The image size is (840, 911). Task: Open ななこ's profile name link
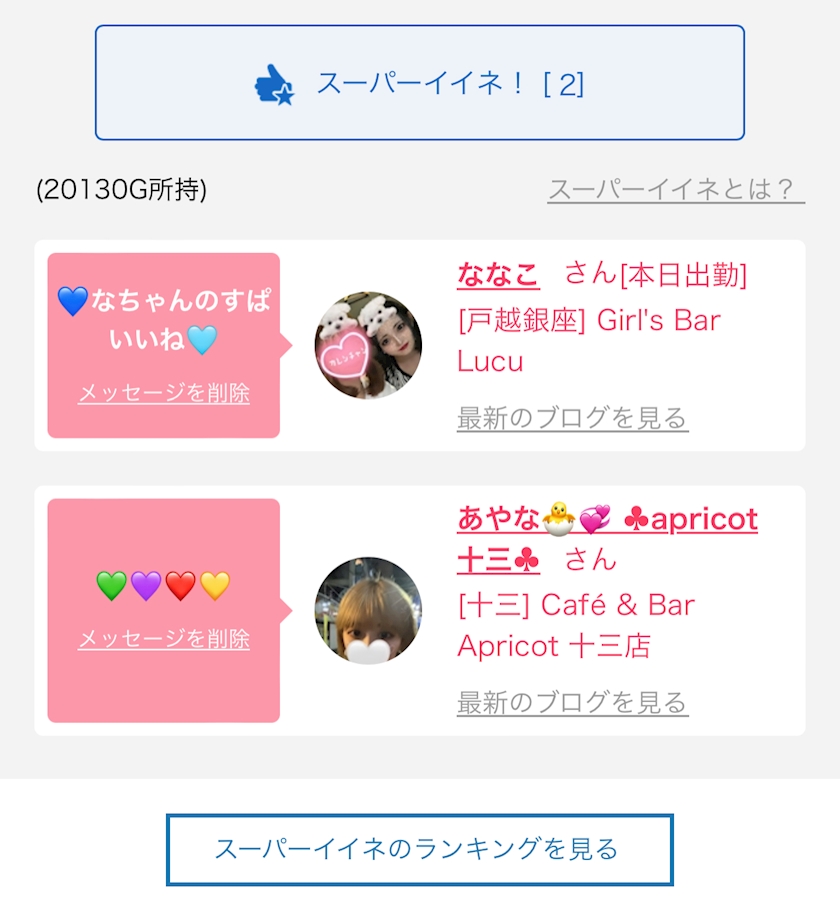[498, 273]
